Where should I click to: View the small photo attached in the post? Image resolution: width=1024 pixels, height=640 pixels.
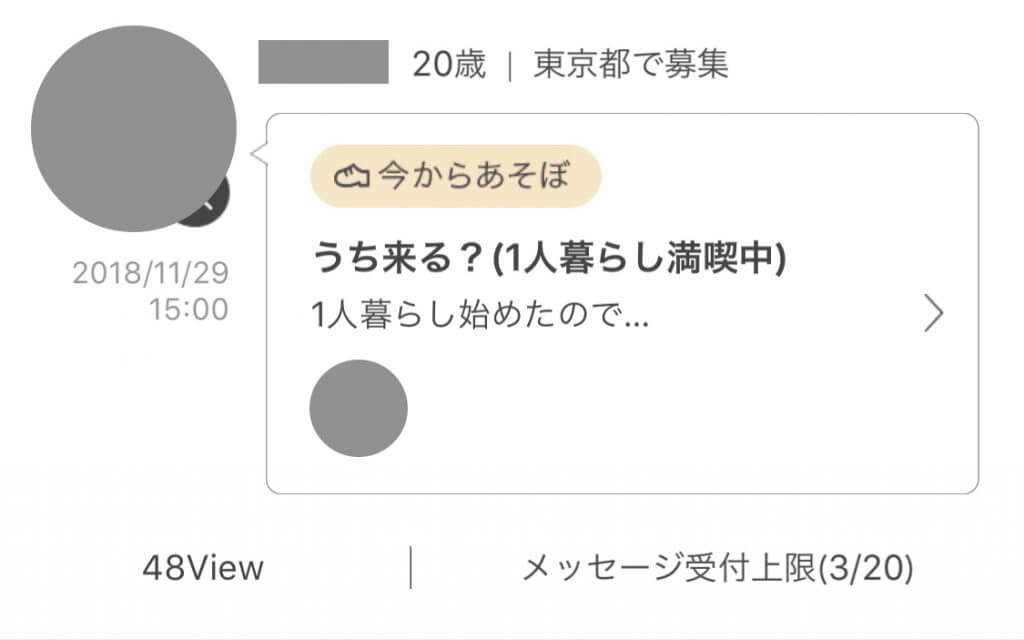pyautogui.click(x=359, y=409)
